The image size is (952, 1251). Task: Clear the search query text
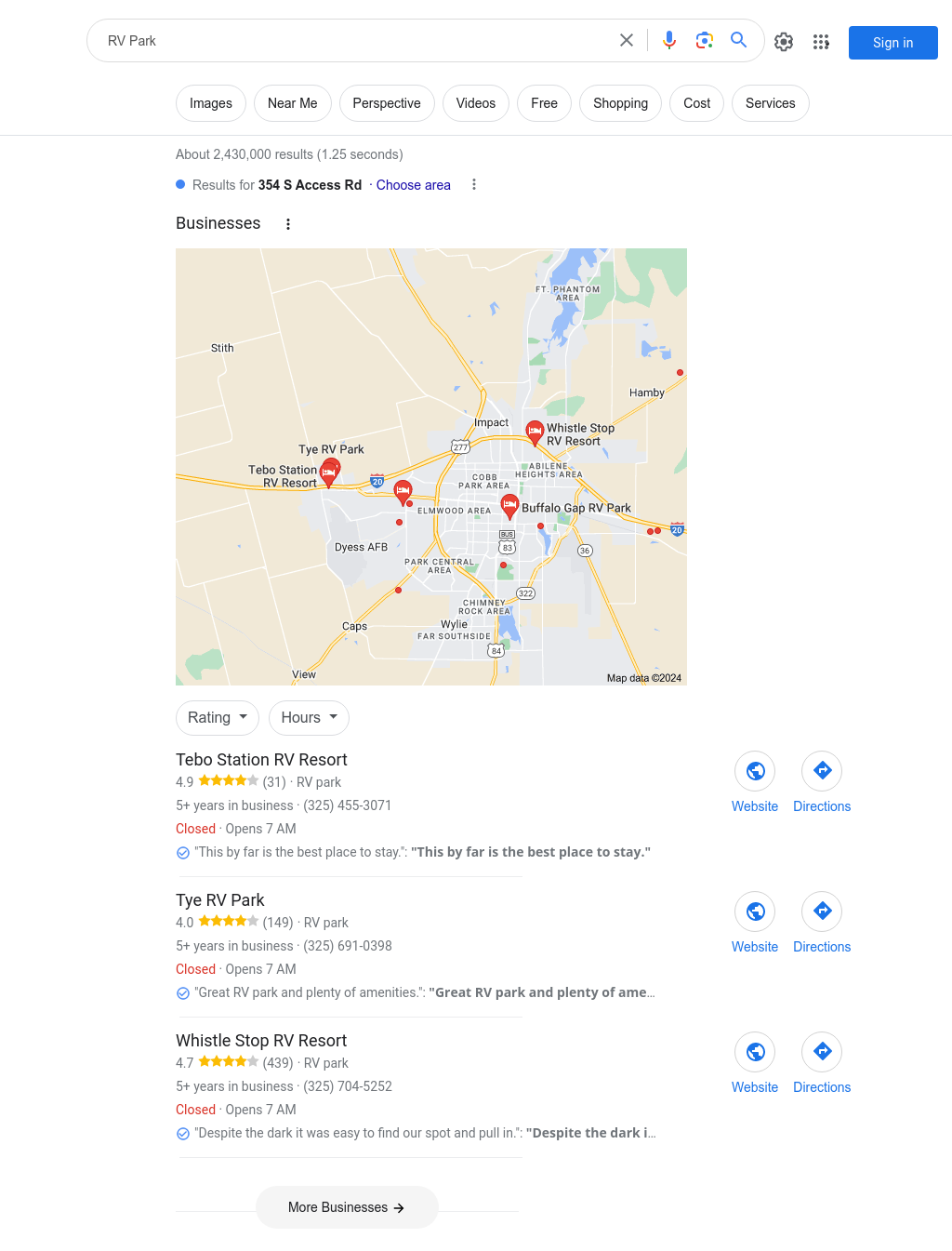pyautogui.click(x=627, y=41)
